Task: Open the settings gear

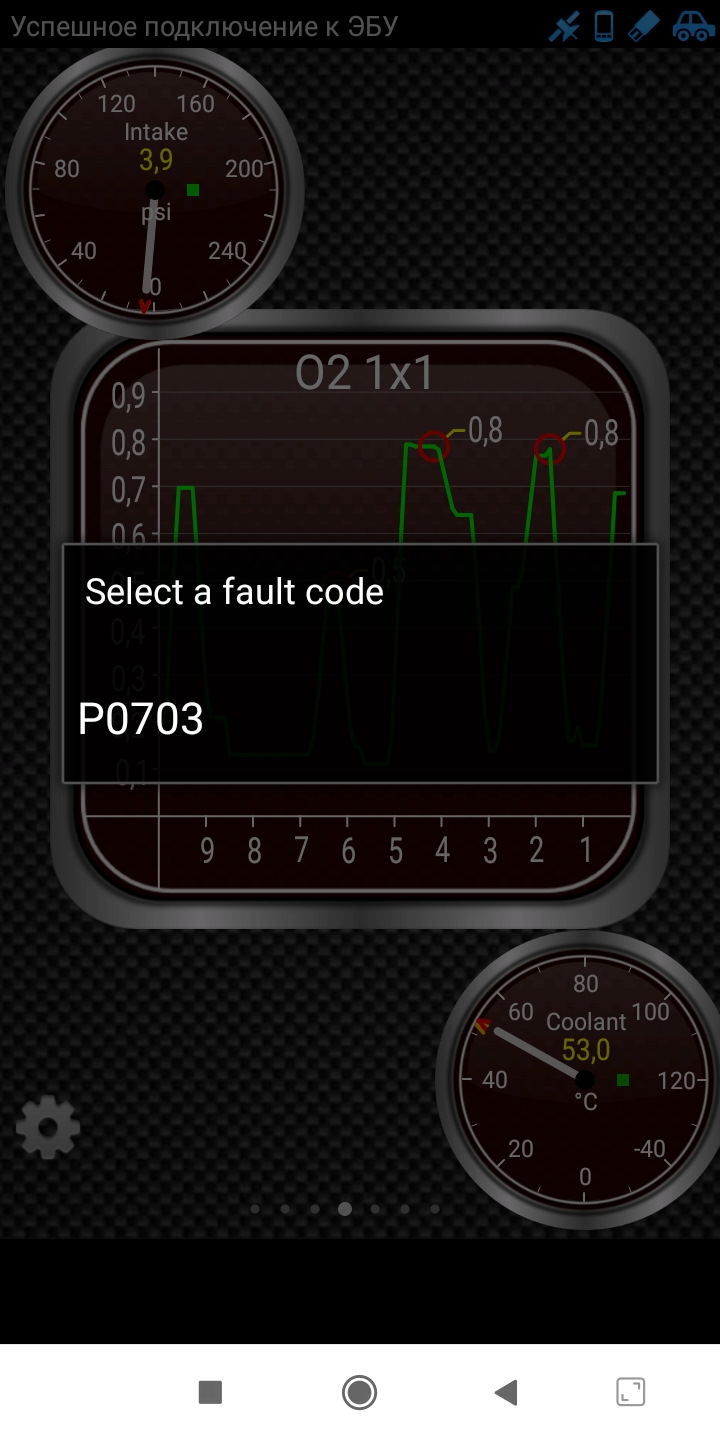Action: point(48,1127)
